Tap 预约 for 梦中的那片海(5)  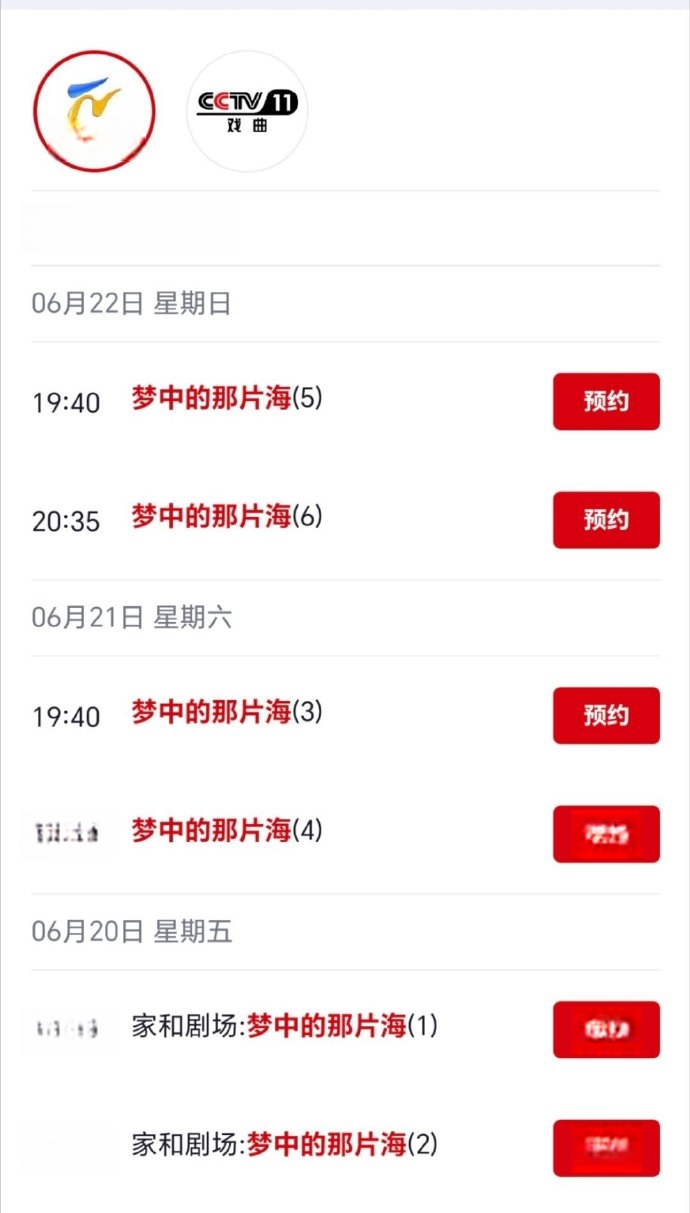pos(606,401)
